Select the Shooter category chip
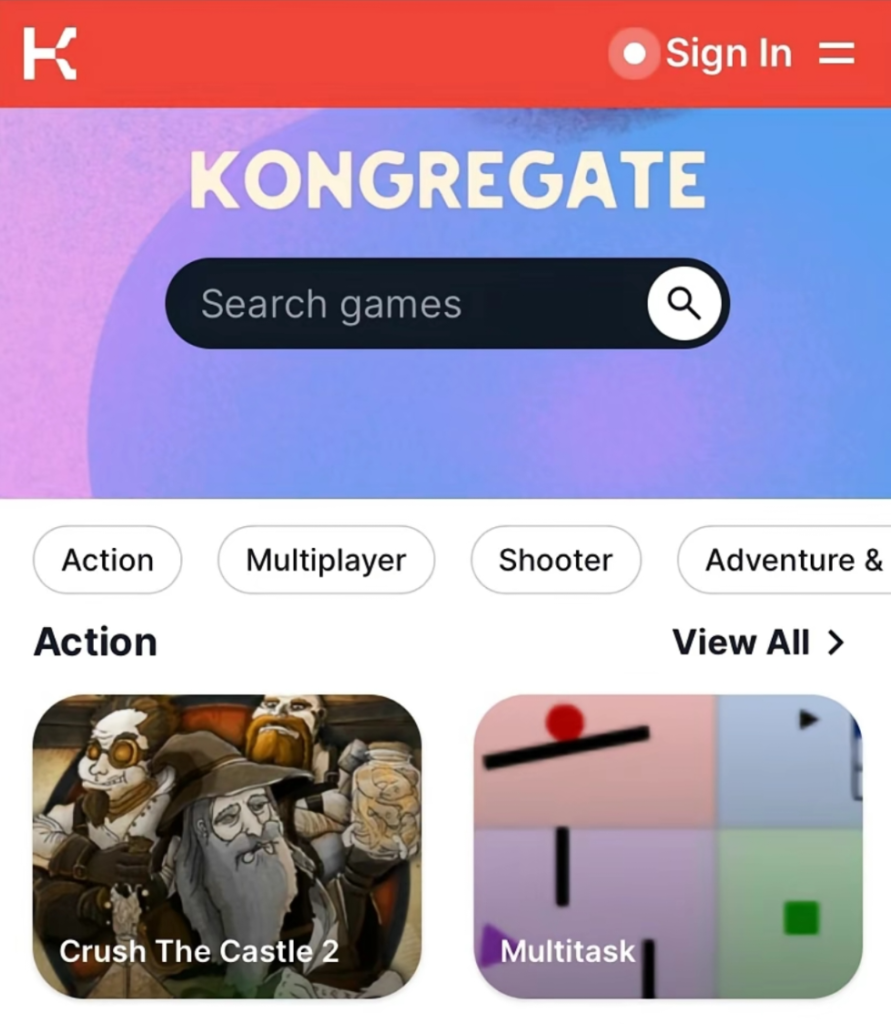The width and height of the screenshot is (891, 1024). pos(555,560)
